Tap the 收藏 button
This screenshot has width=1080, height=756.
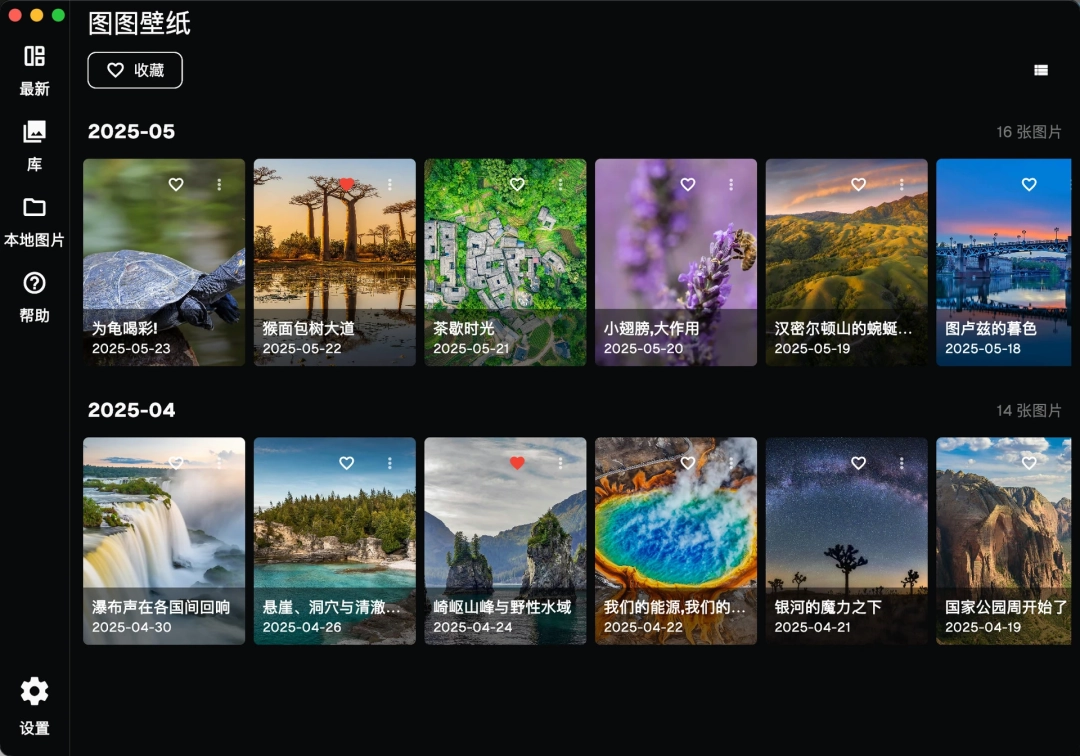click(135, 70)
